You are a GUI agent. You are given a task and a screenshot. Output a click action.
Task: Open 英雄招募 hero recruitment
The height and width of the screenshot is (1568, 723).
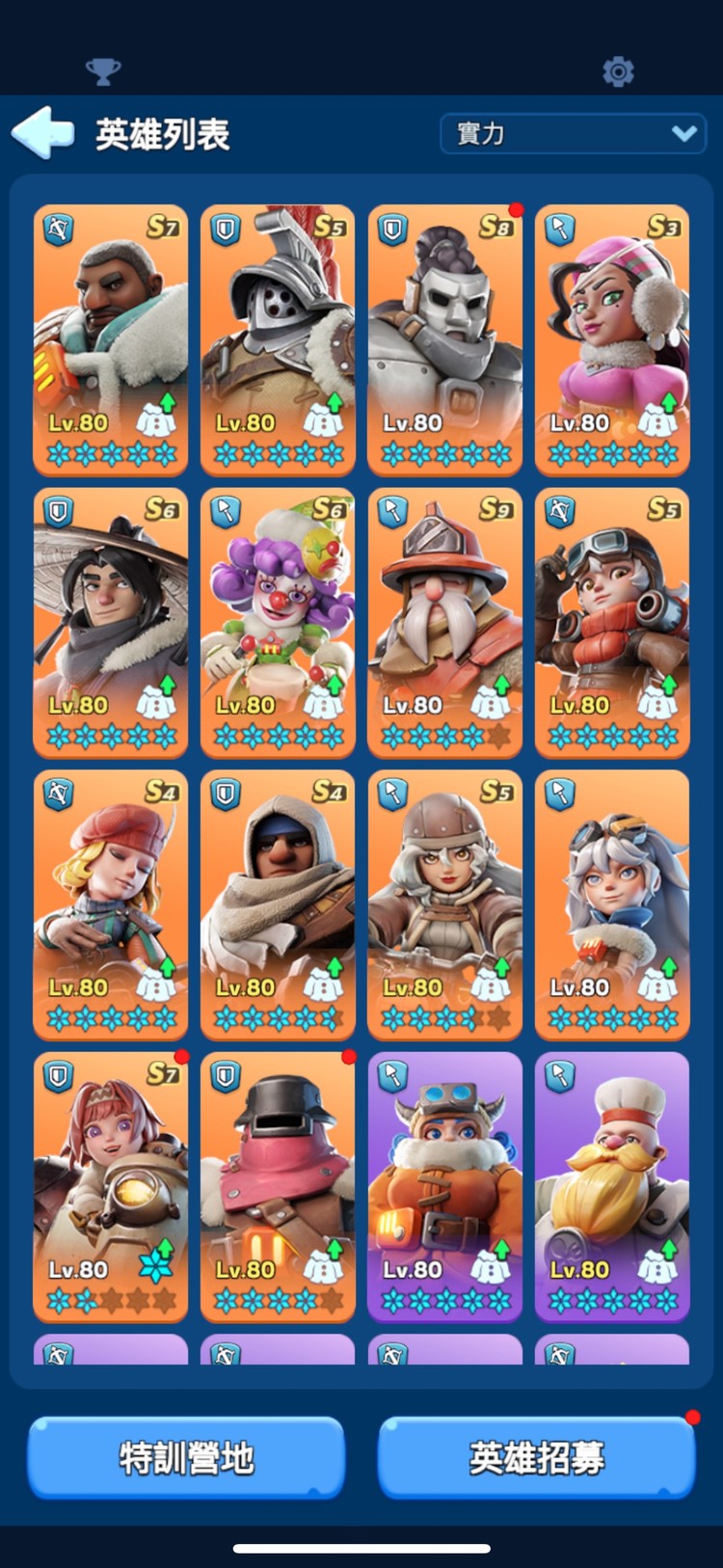tap(536, 1457)
